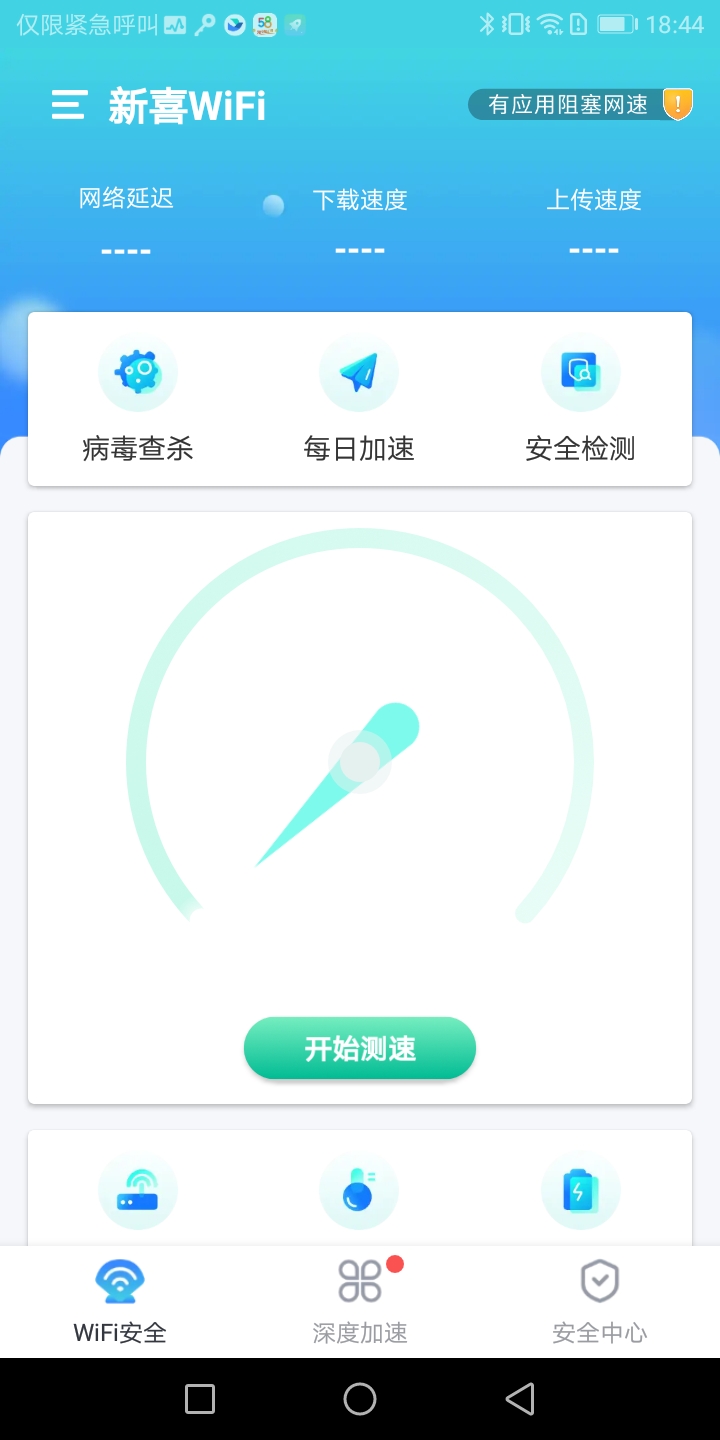Open the hamburger menu beside 新喜WiFi
The image size is (720, 1440).
coord(68,104)
